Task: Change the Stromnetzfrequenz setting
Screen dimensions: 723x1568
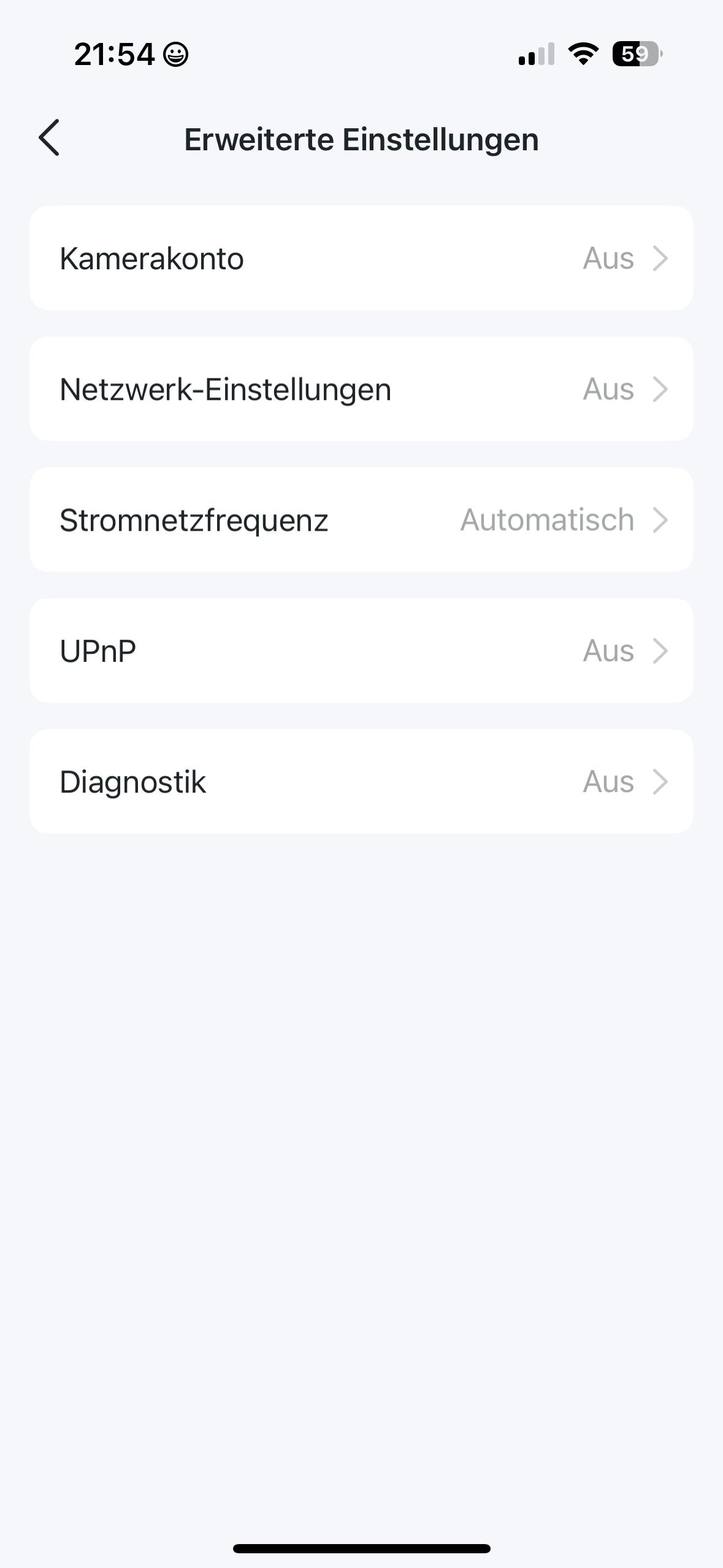Action: [361, 520]
